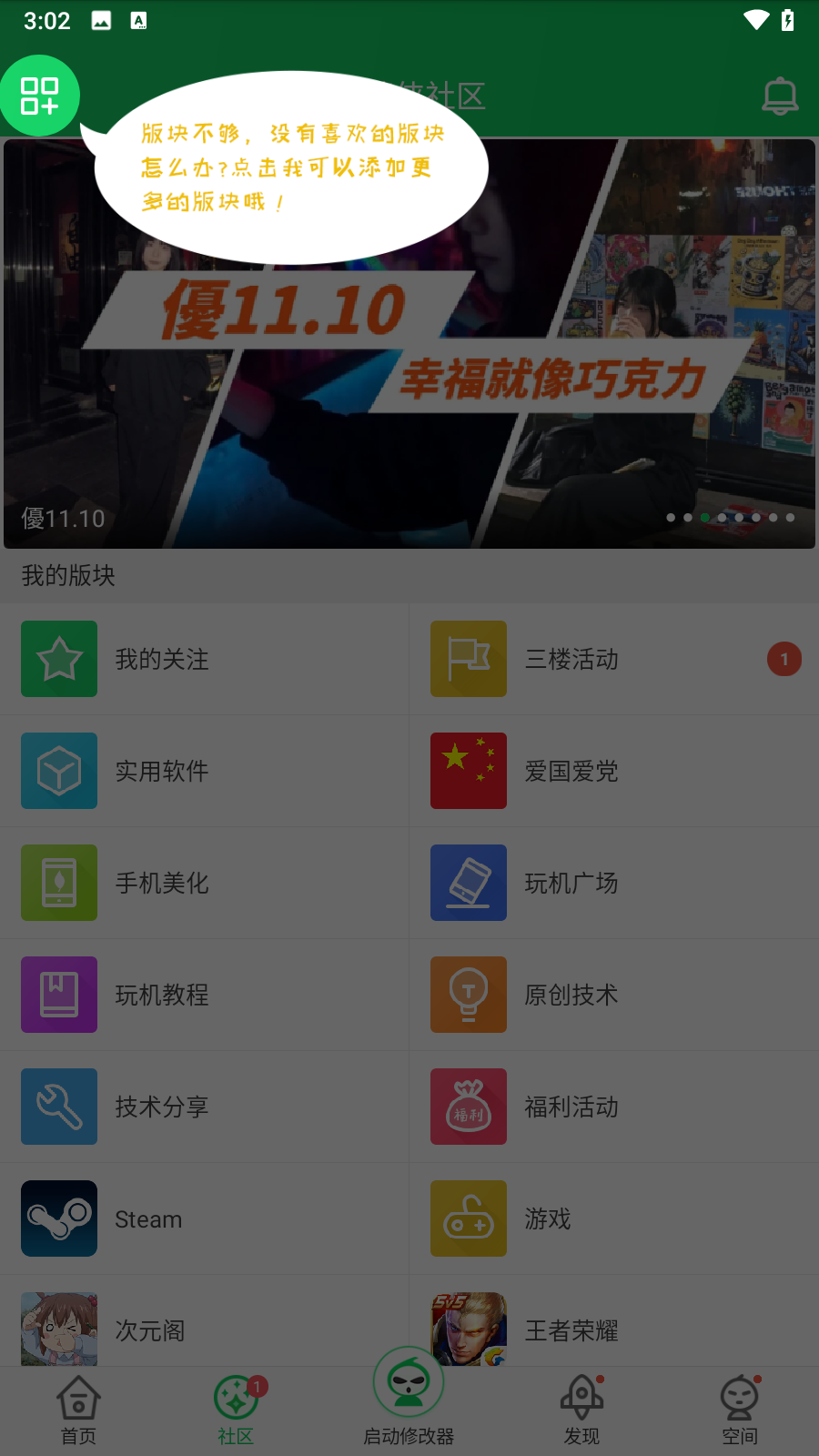Screen dimensions: 819x1456
Task: Tap the green add-boards grid icon
Action: pyautogui.click(x=40, y=96)
